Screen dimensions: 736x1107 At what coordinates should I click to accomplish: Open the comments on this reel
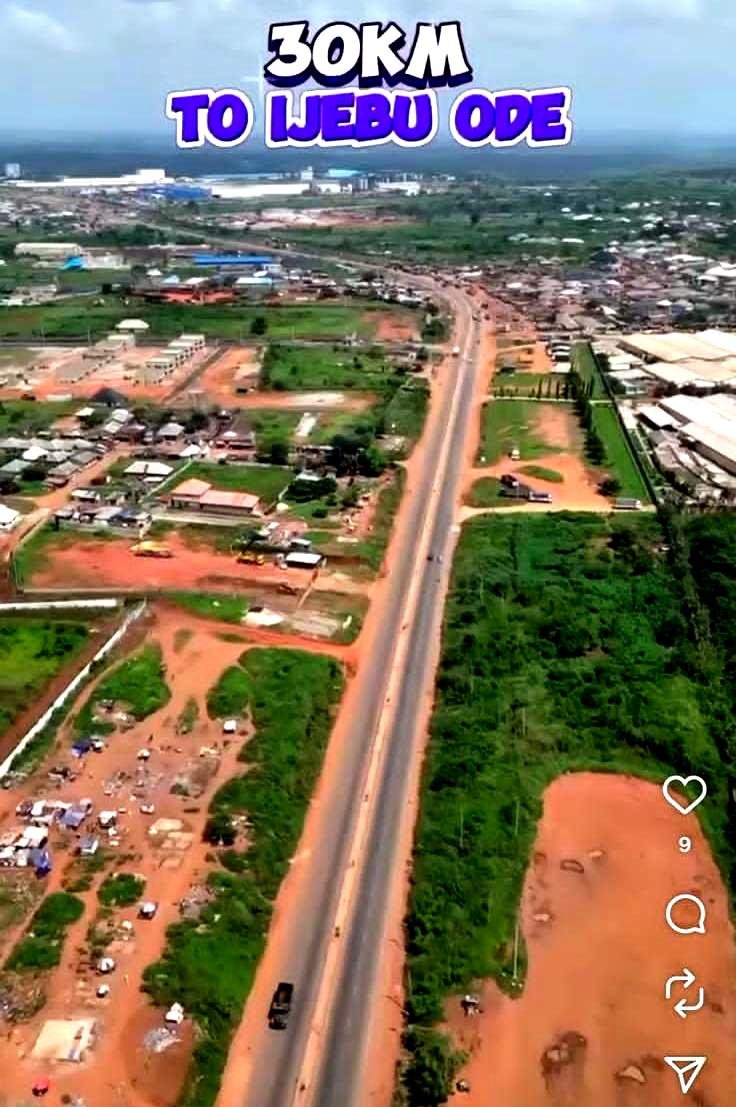685,913
